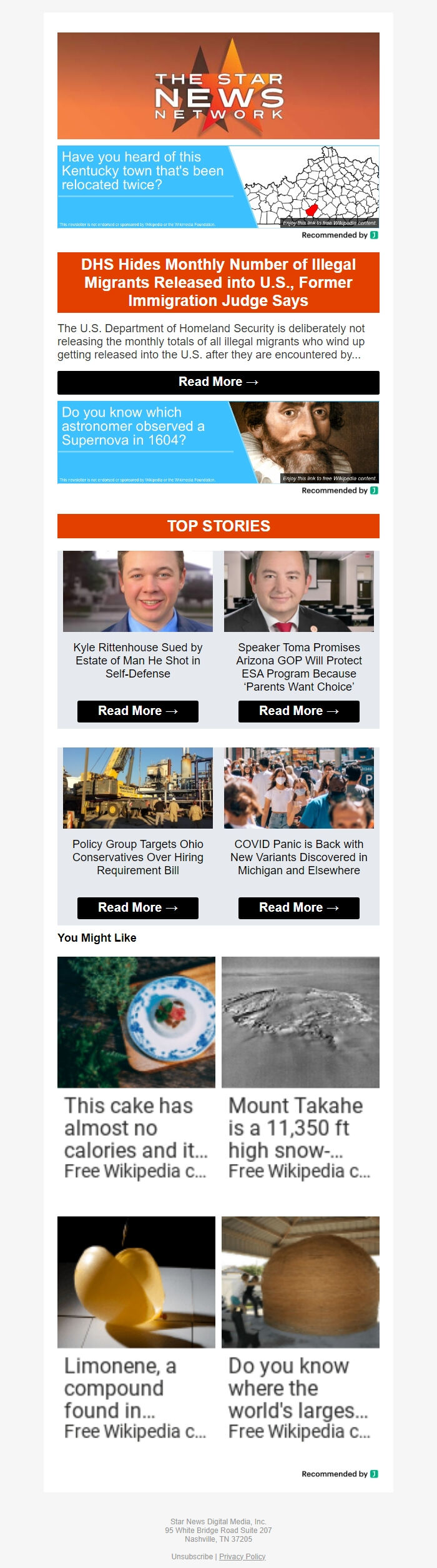Read more on Speaker Toma ESA program
Viewport: 437px width, 1568px height.
tap(298, 711)
